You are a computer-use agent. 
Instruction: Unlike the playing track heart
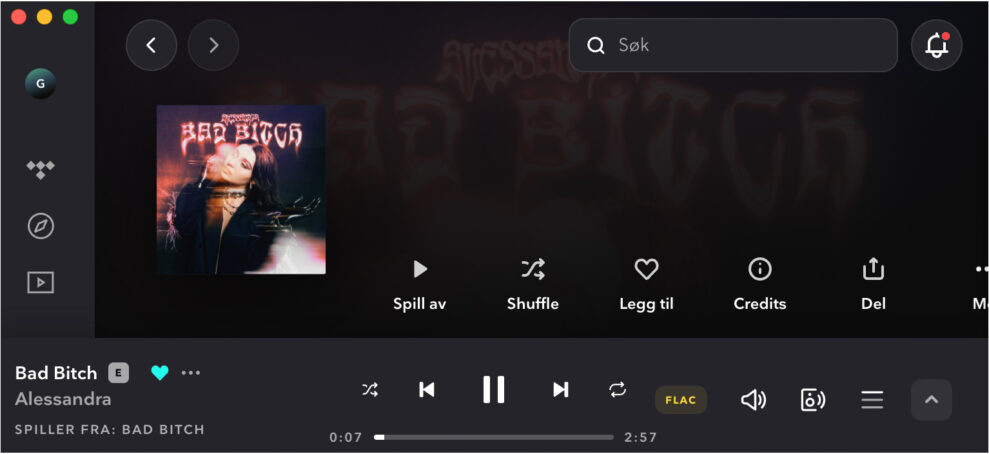pos(159,373)
